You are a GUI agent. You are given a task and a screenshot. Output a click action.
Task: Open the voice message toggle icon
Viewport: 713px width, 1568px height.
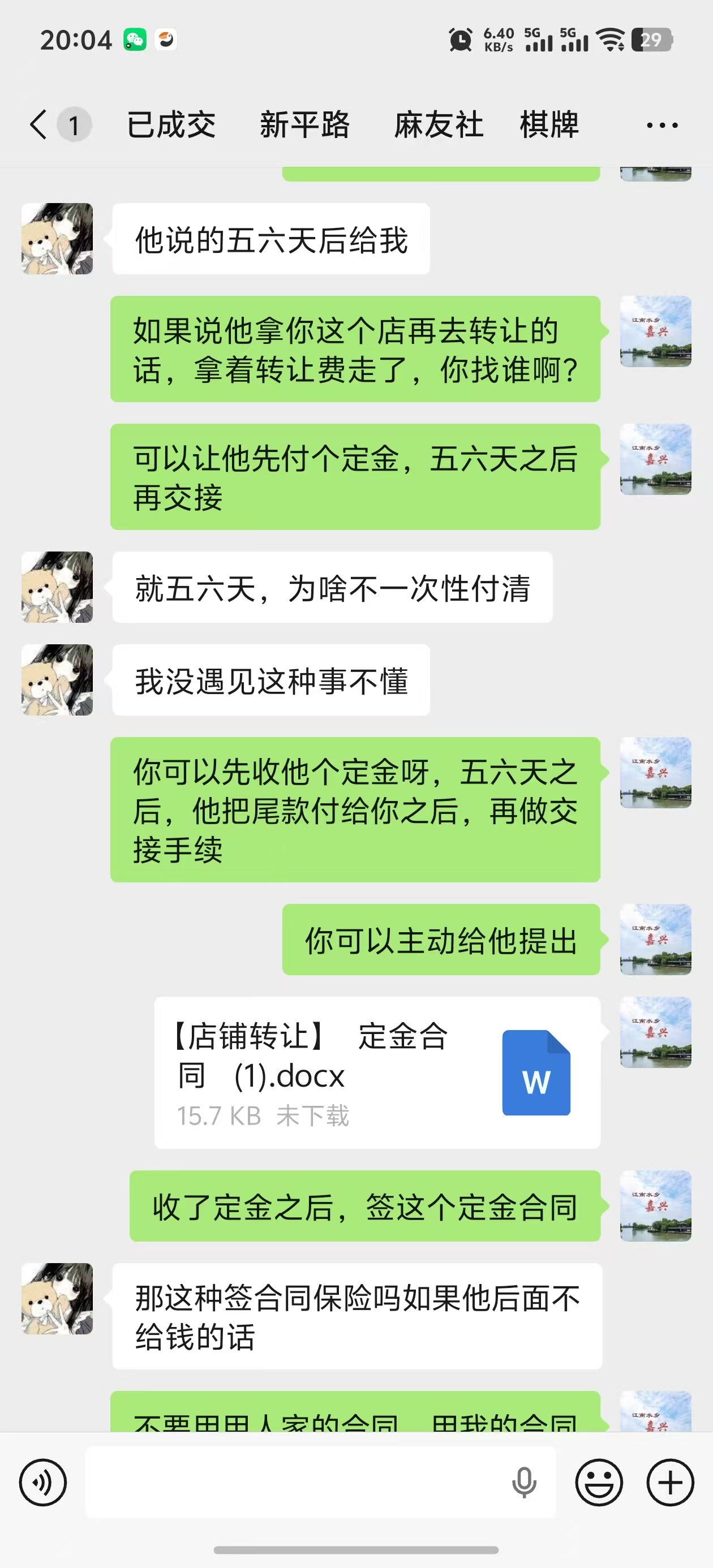pos(42,1482)
